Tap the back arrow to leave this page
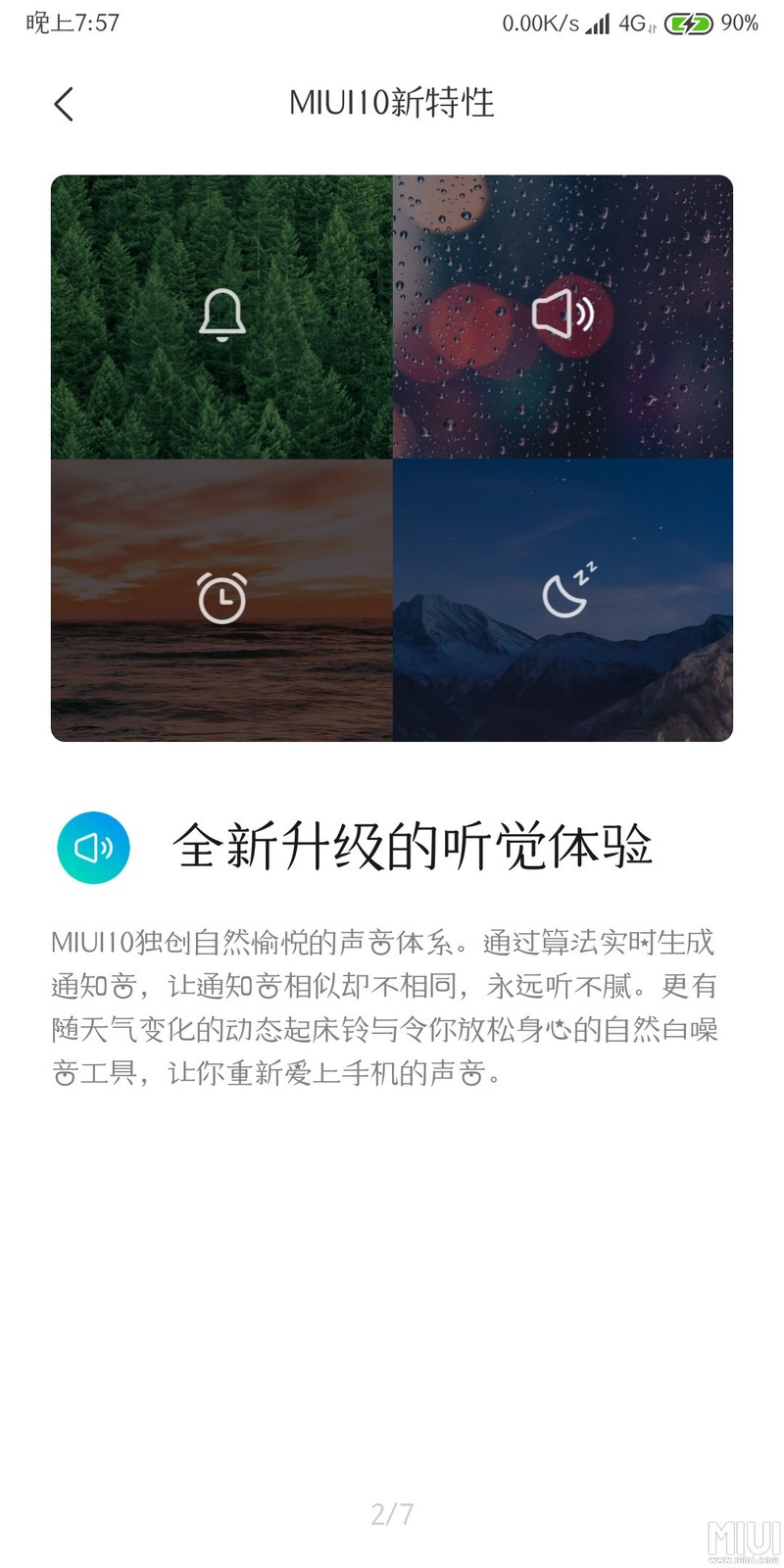Screen dimensions: 784x1568 tap(63, 103)
